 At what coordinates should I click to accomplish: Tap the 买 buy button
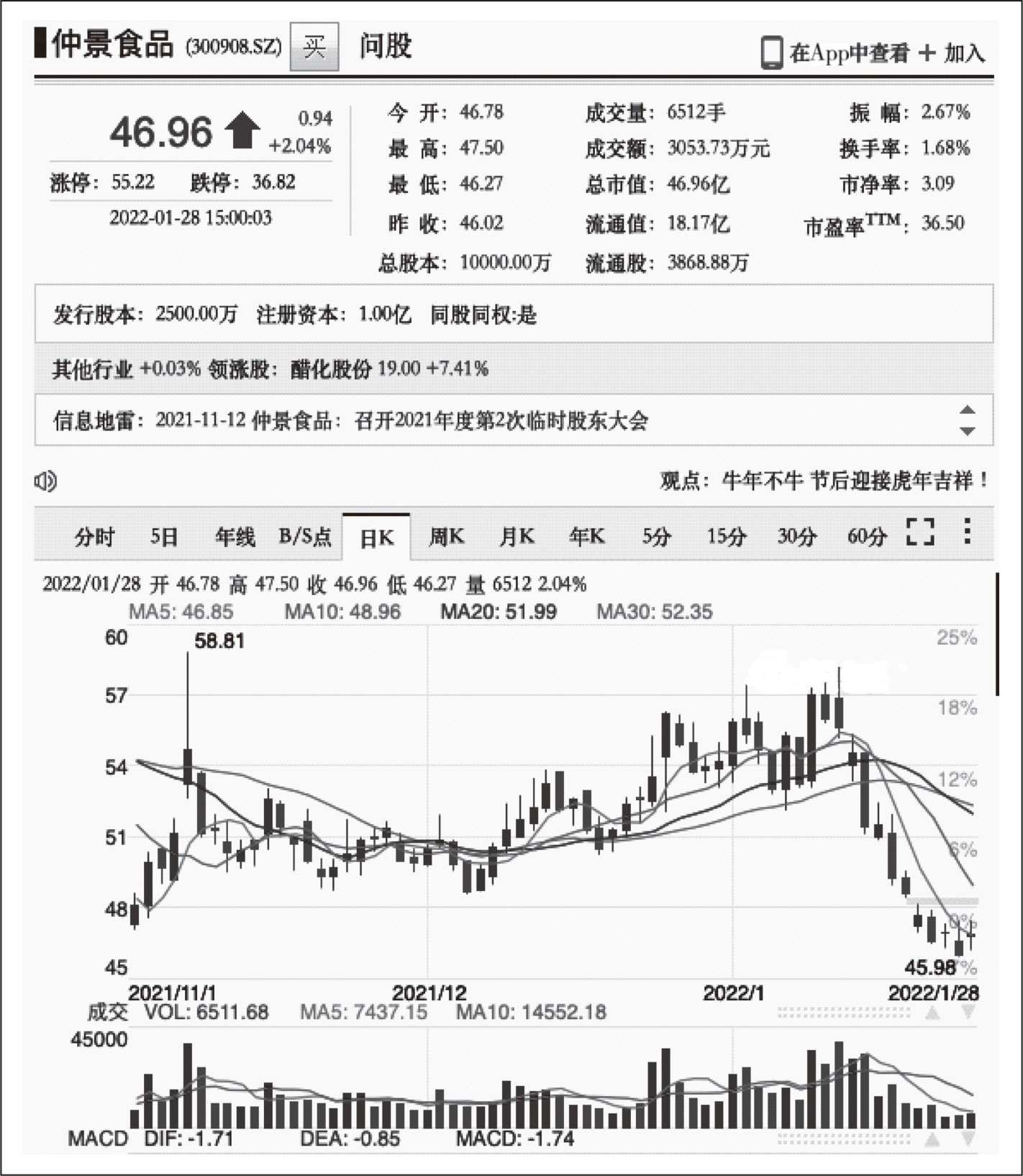(314, 47)
